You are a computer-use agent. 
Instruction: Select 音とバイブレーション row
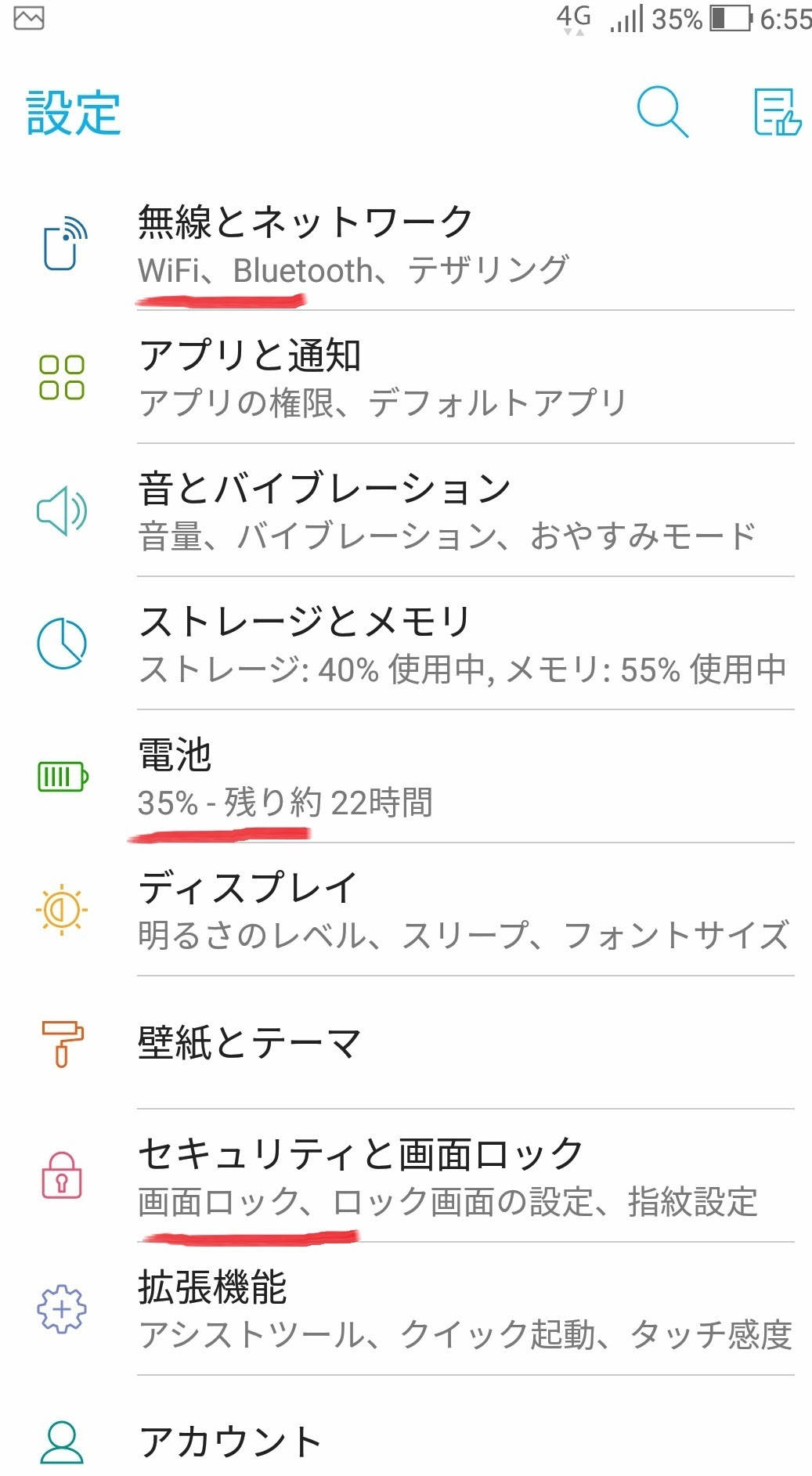tap(406, 511)
